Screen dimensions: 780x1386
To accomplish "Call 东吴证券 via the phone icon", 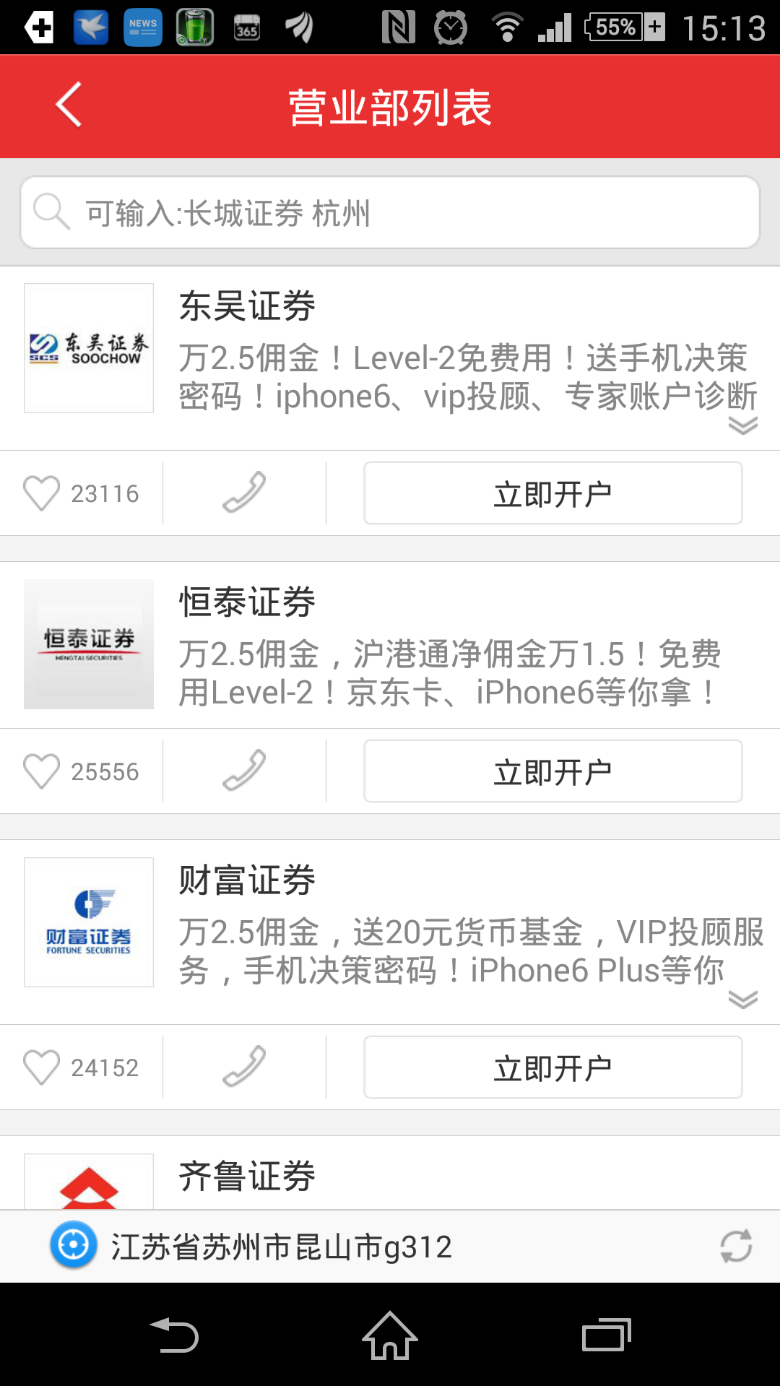I will pos(244,493).
